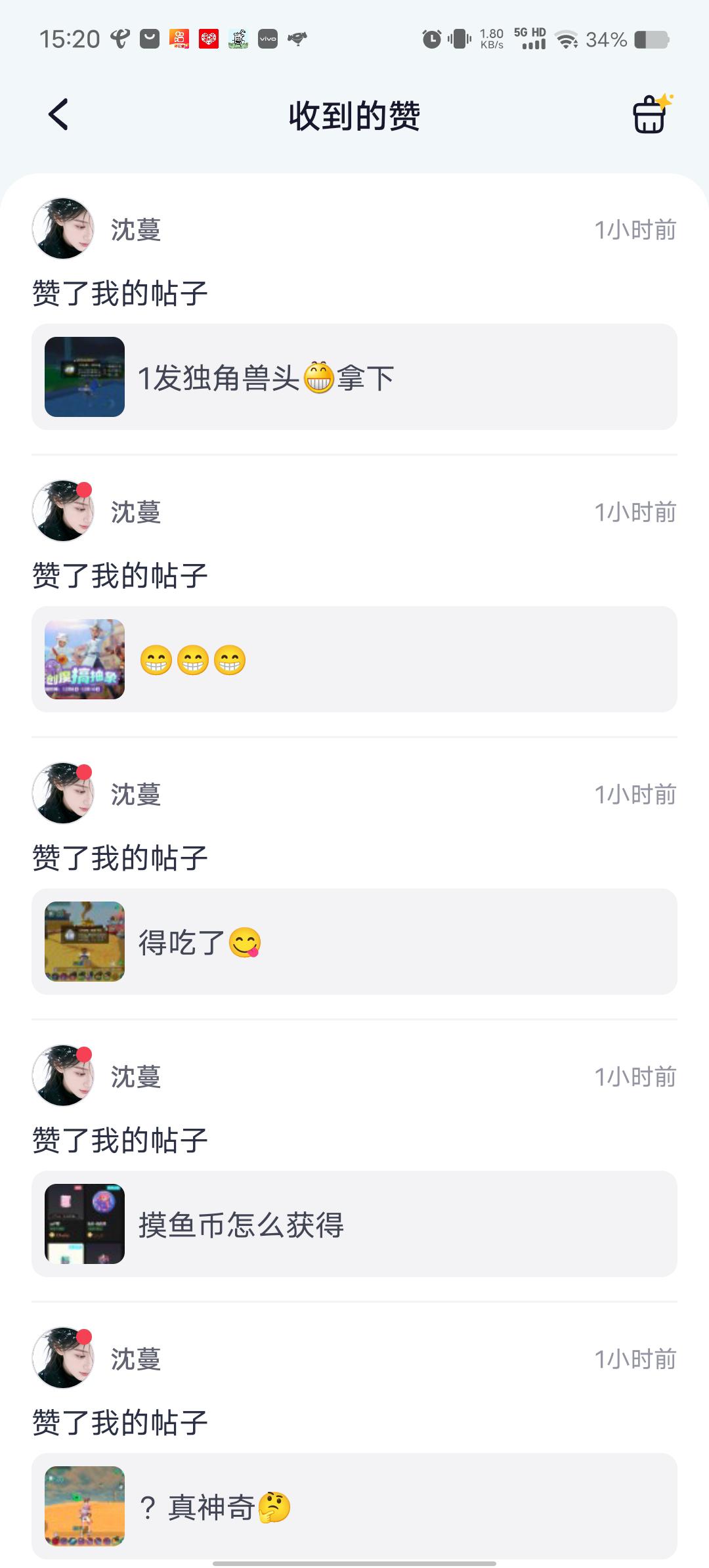The height and width of the screenshot is (1568, 709).
Task: Tap the 收到的赞 page title
Action: [x=354, y=113]
